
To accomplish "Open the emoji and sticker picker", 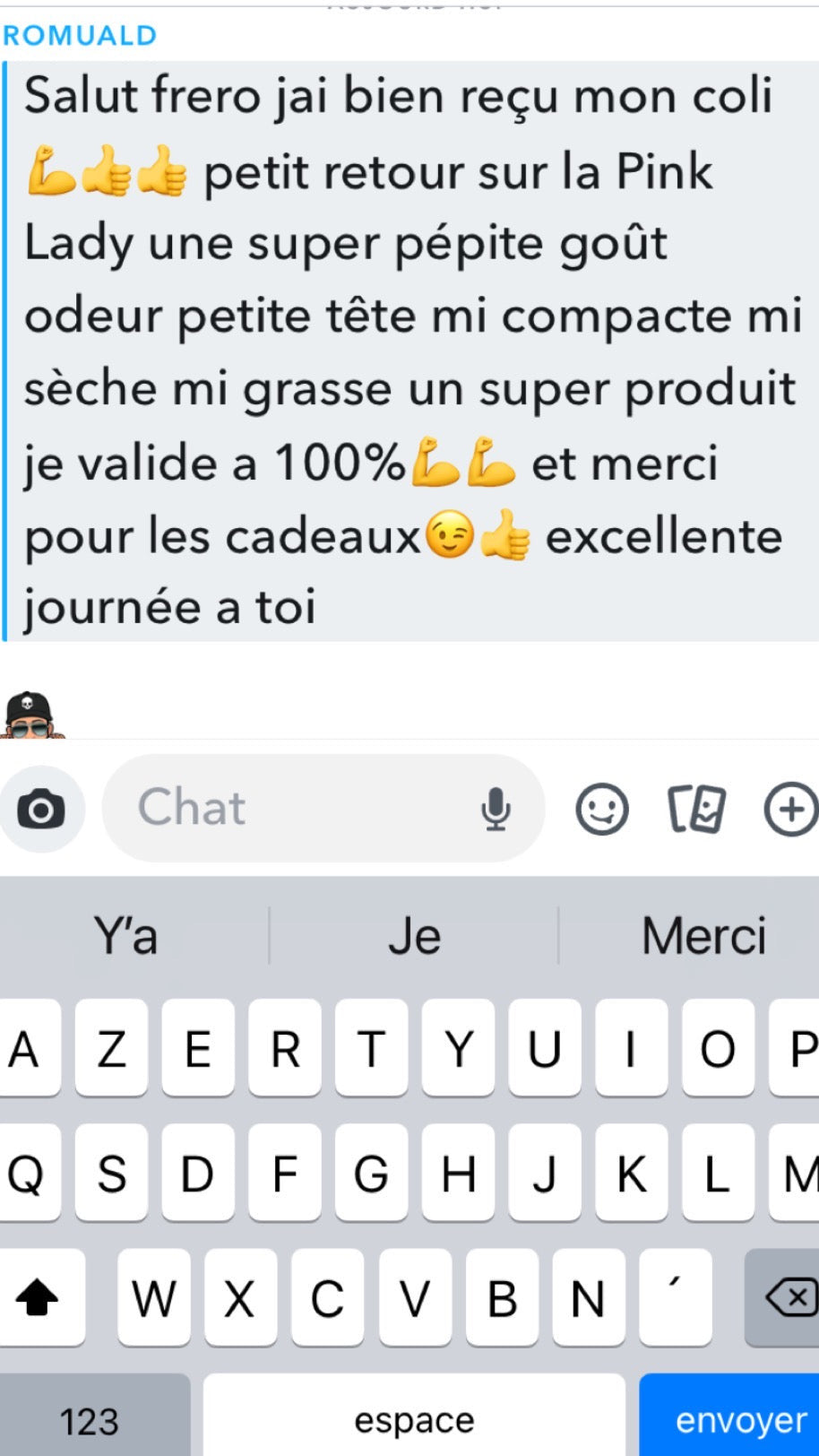I will pyautogui.click(x=601, y=809).
